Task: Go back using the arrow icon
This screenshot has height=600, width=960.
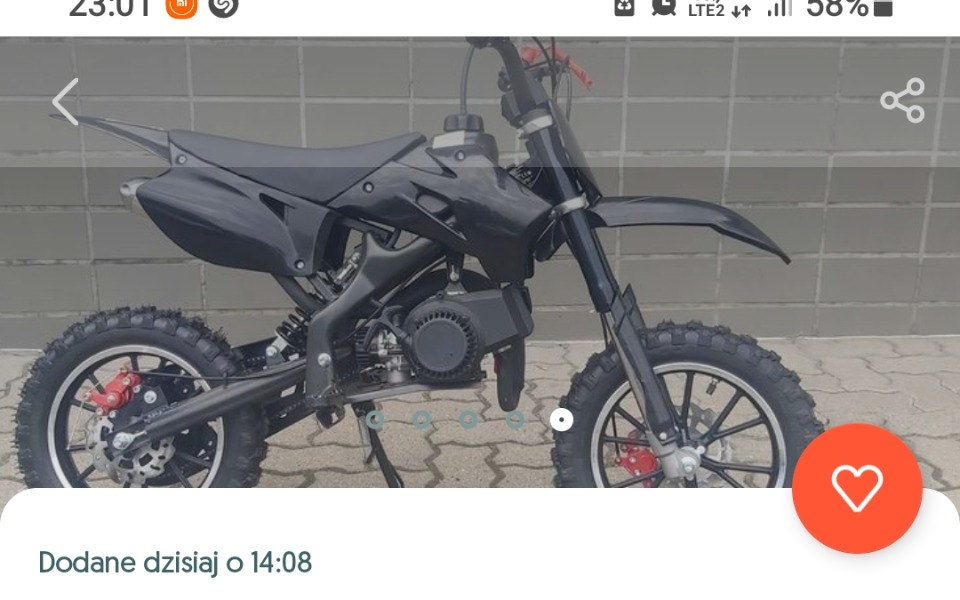Action: (65, 102)
